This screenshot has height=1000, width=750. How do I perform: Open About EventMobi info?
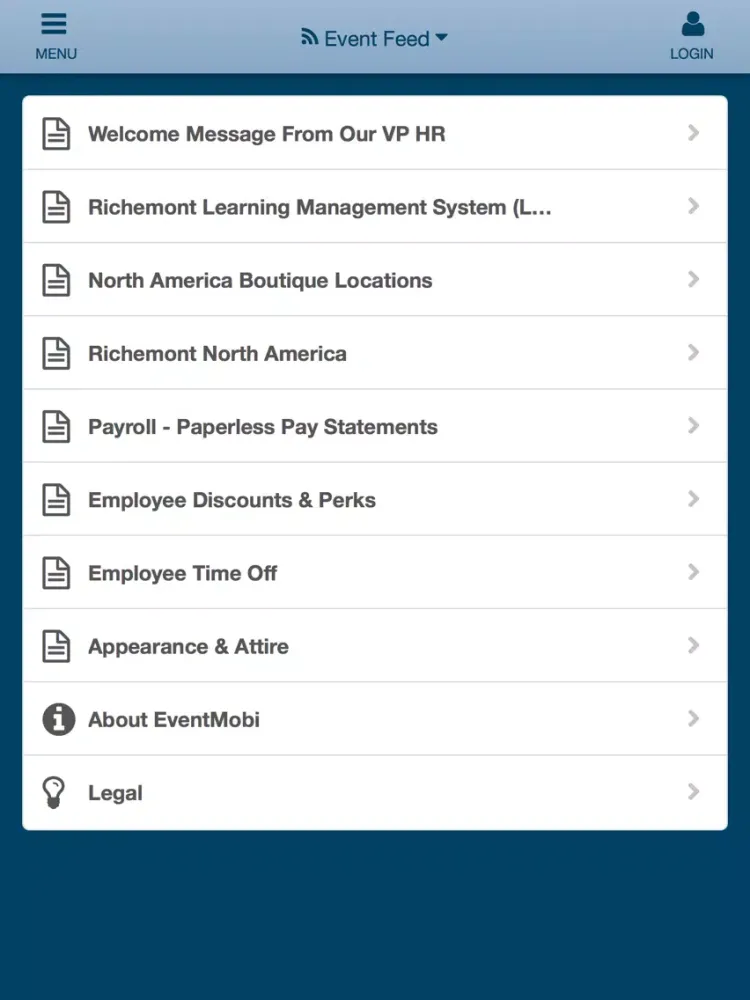click(x=374, y=719)
